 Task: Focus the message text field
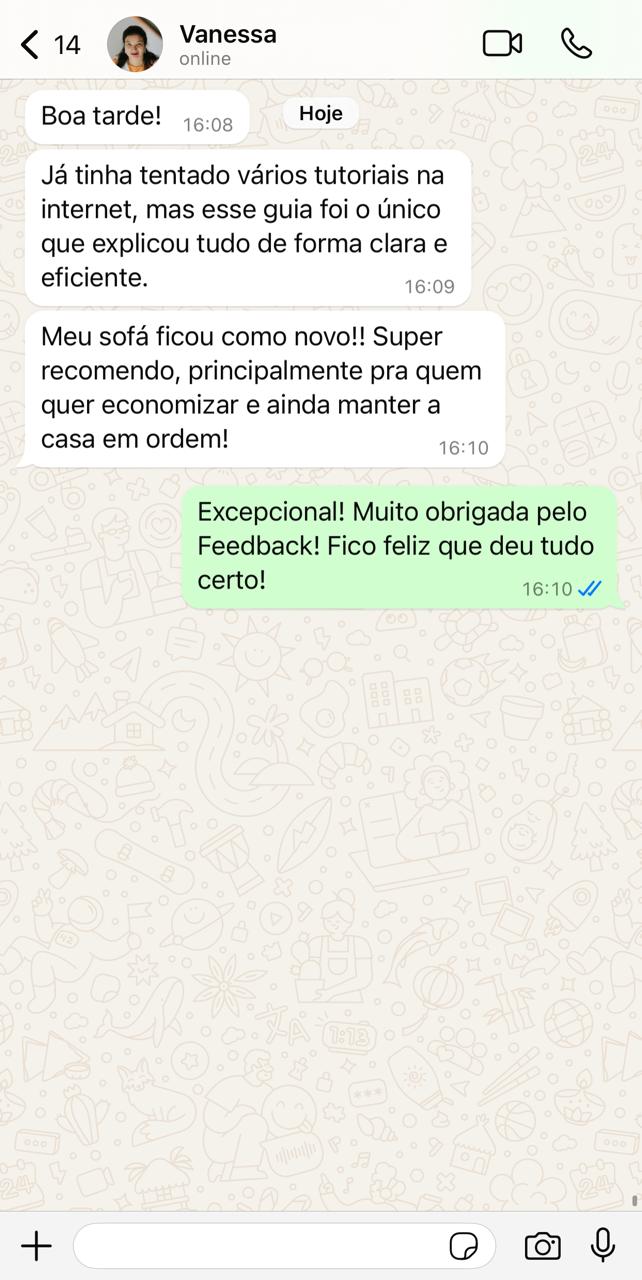coord(260,1246)
